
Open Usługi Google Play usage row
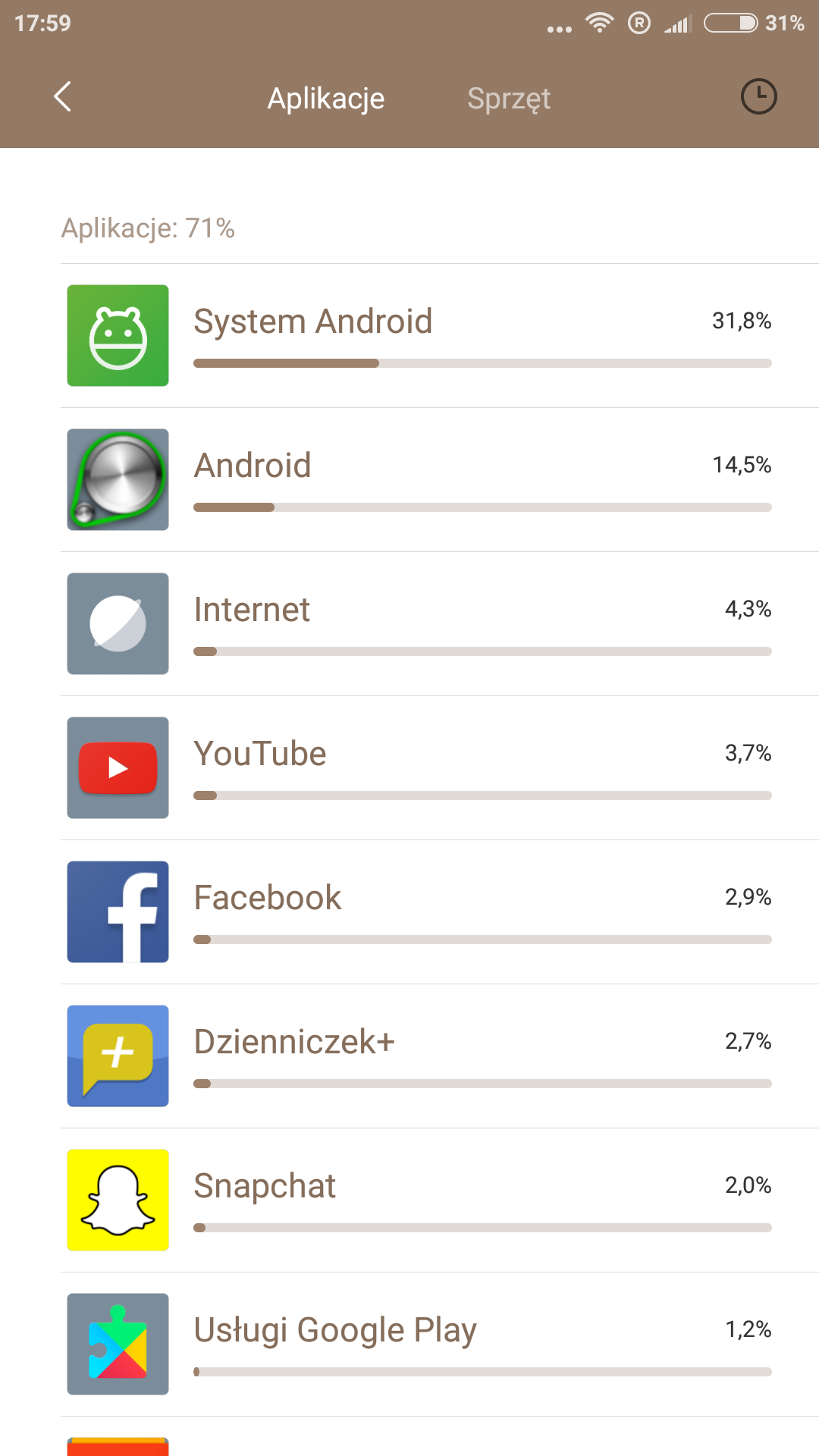[440, 1345]
